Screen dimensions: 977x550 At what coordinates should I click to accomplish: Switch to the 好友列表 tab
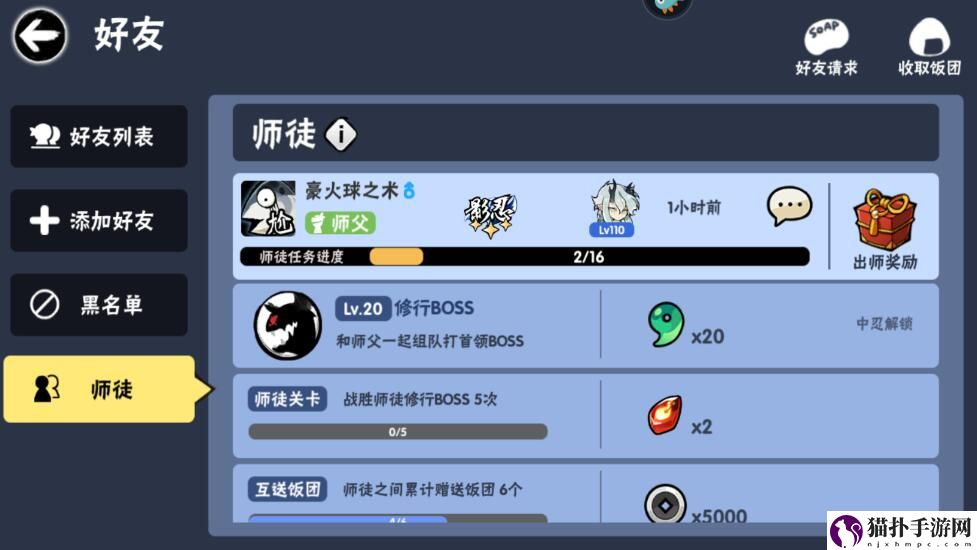(x=99, y=137)
